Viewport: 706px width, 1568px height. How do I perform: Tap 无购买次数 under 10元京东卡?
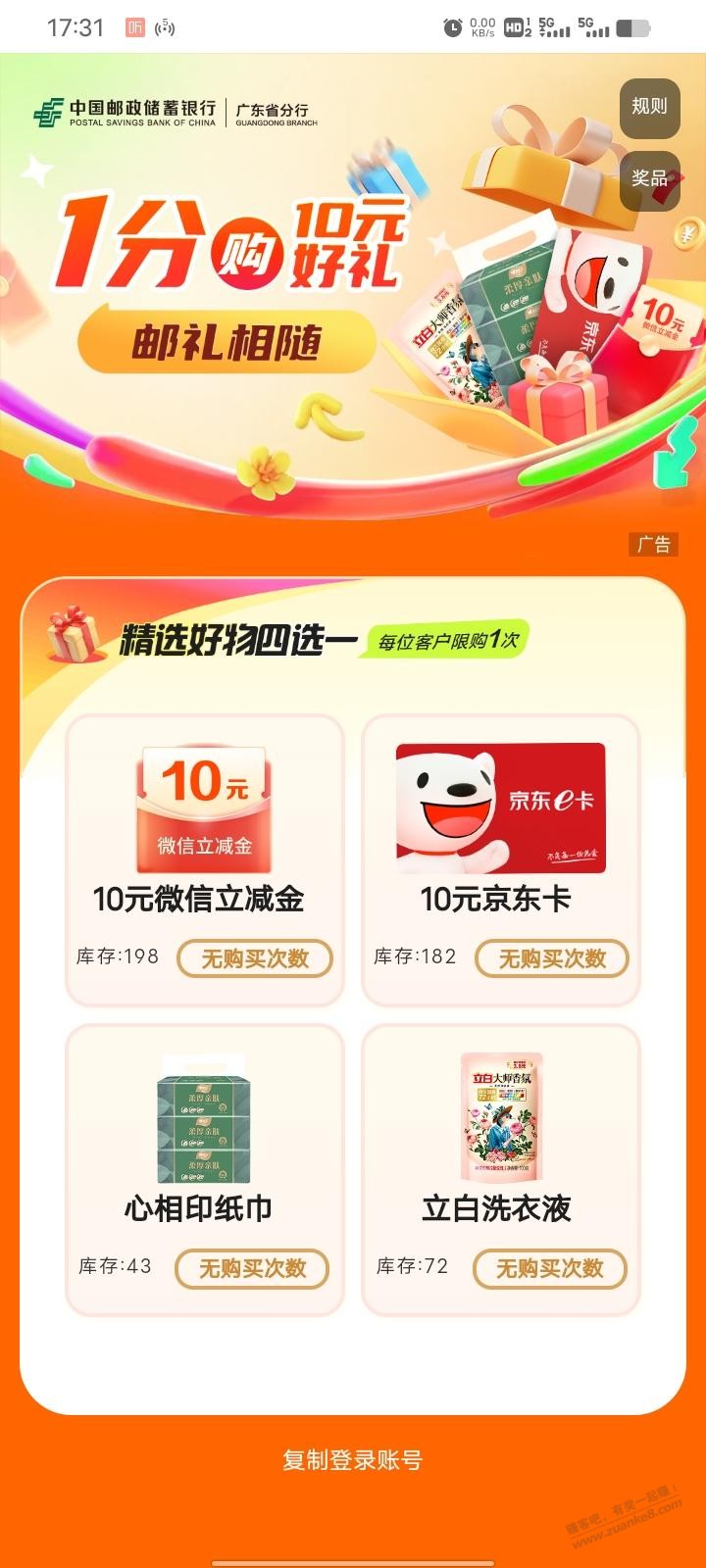point(552,958)
